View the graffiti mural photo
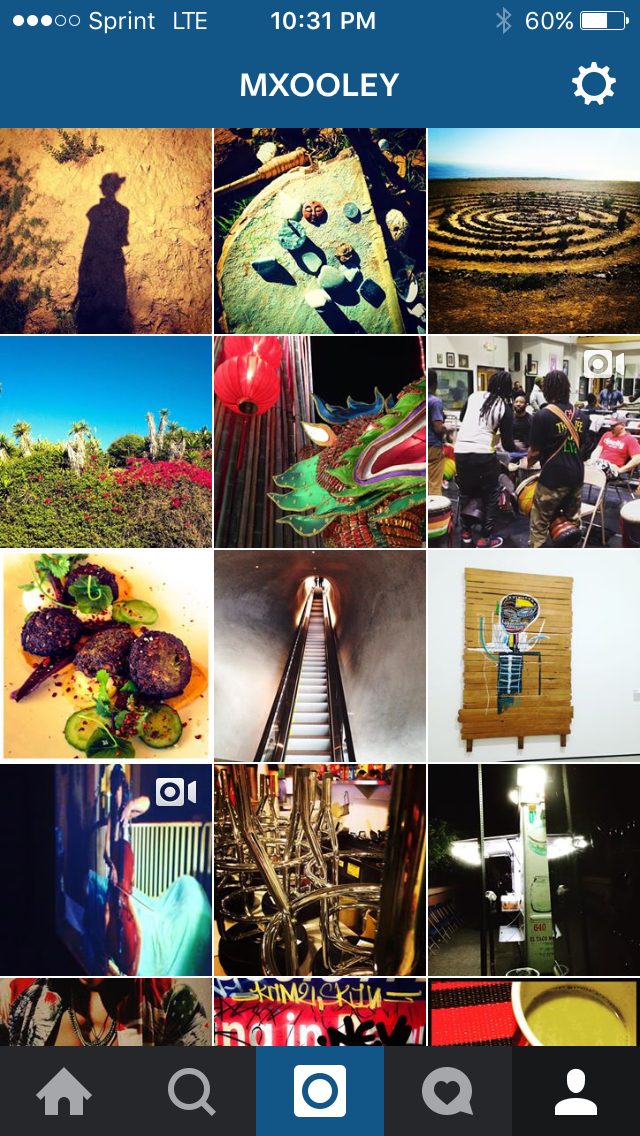The height and width of the screenshot is (1136, 640). (320, 1012)
